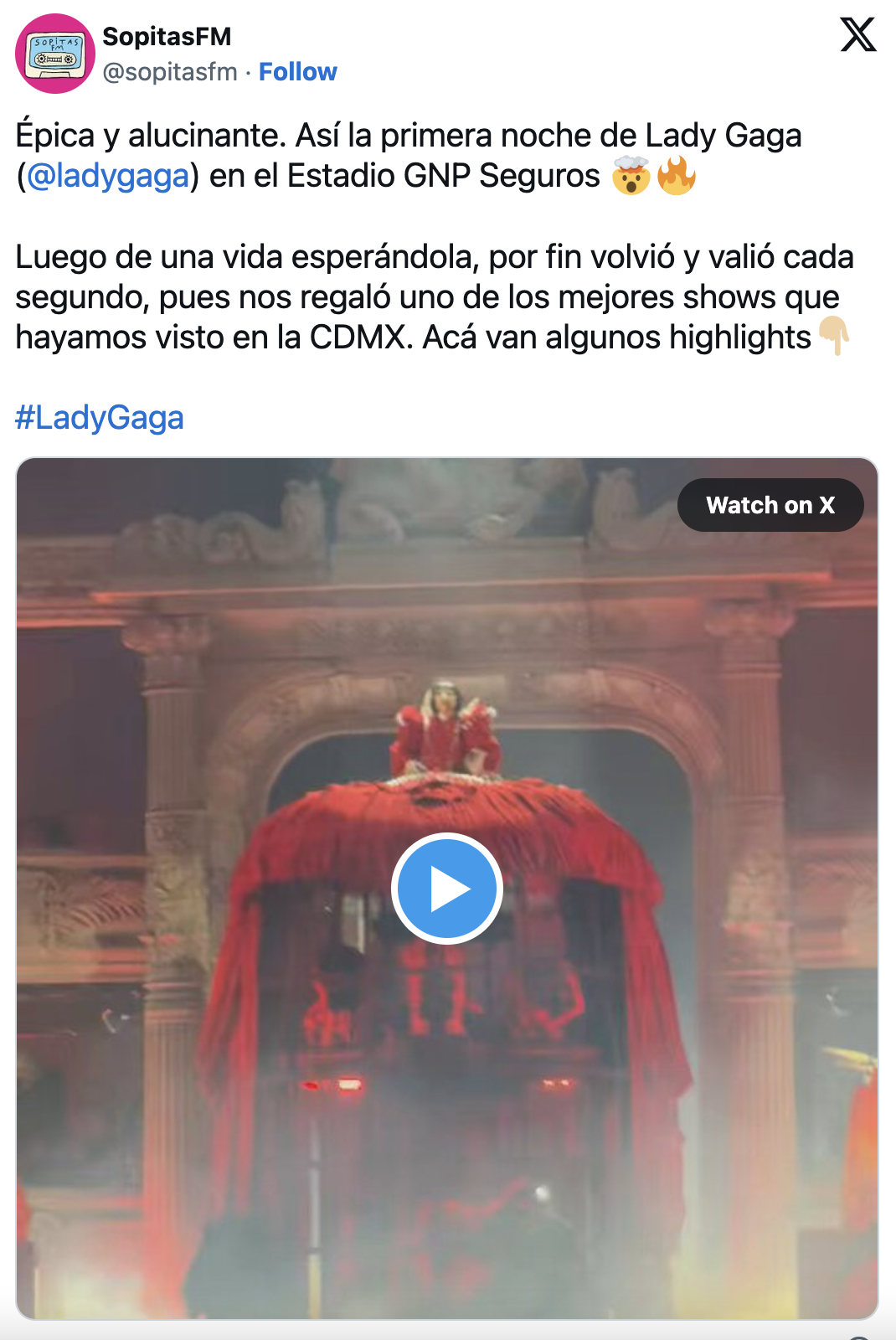
Task: Open the @sopitasfm handle
Action: pyautogui.click(x=170, y=72)
